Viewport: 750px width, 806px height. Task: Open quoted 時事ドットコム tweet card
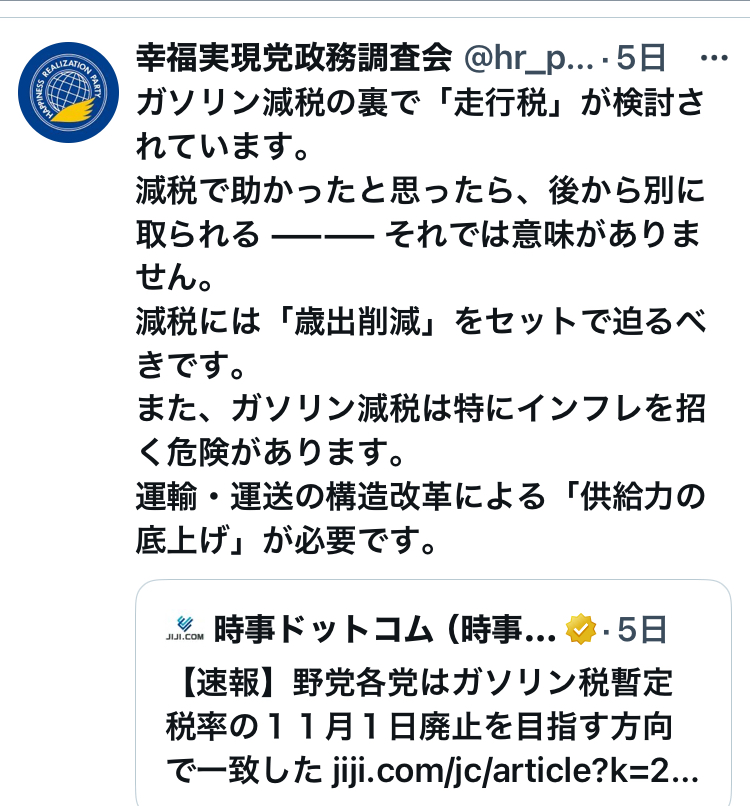[432, 700]
